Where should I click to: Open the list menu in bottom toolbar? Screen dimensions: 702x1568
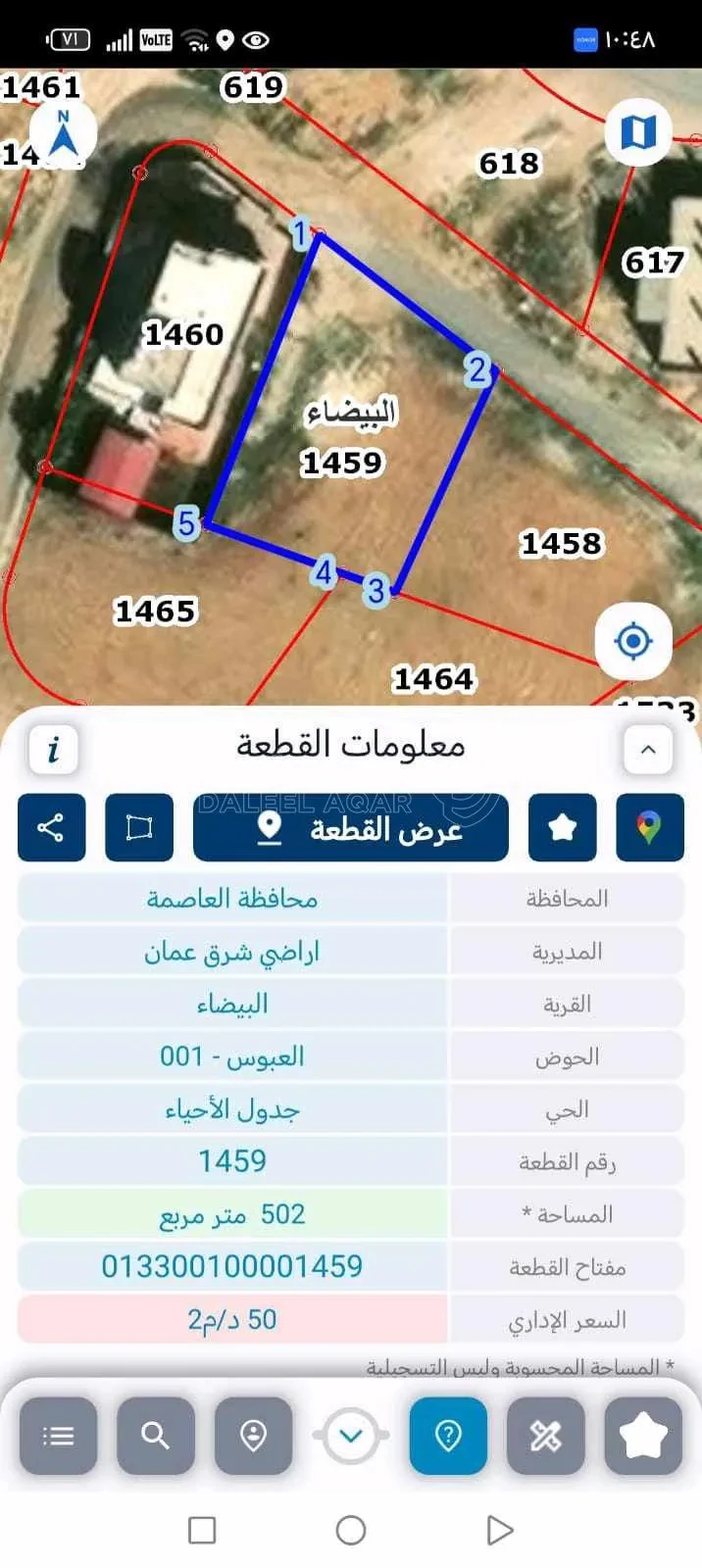point(59,1437)
